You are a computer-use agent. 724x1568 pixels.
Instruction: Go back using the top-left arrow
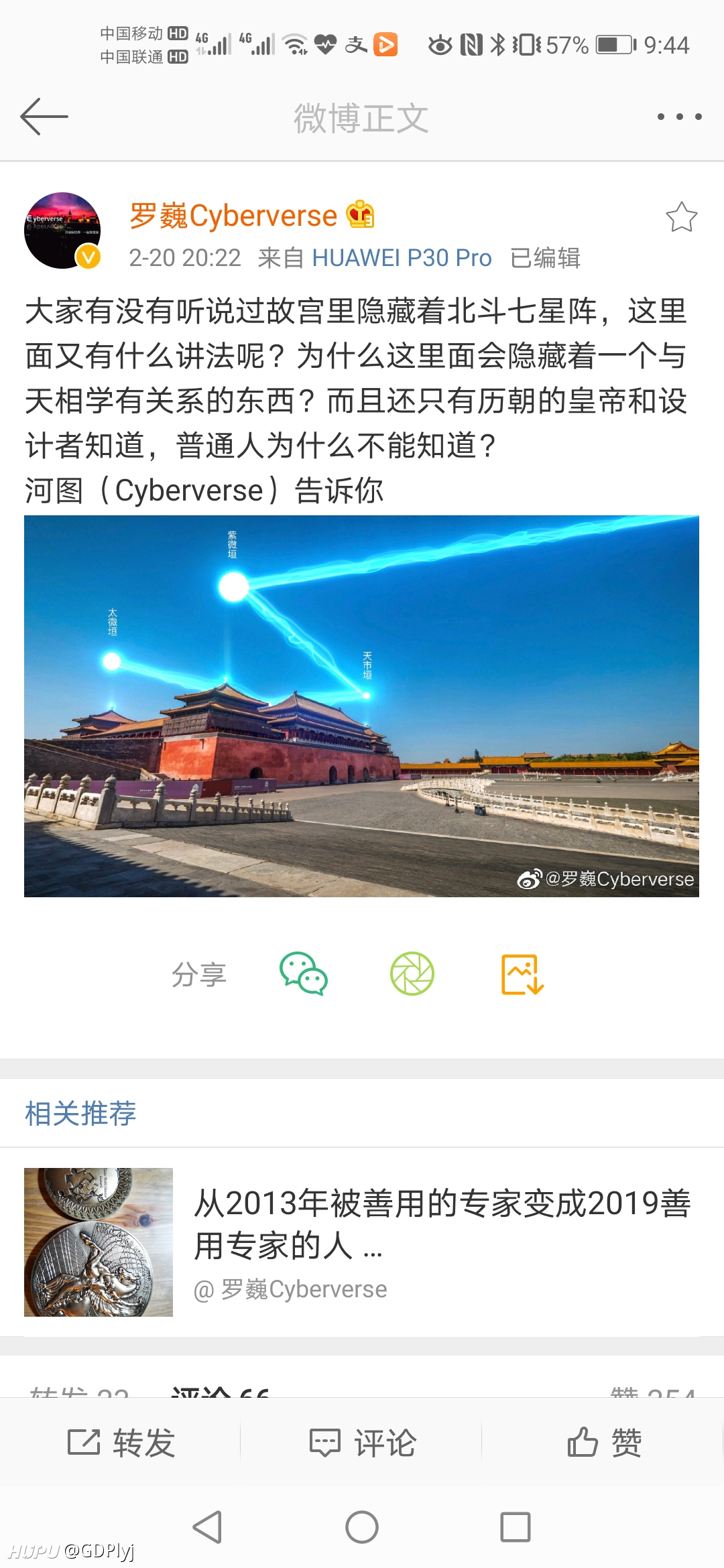click(x=44, y=117)
